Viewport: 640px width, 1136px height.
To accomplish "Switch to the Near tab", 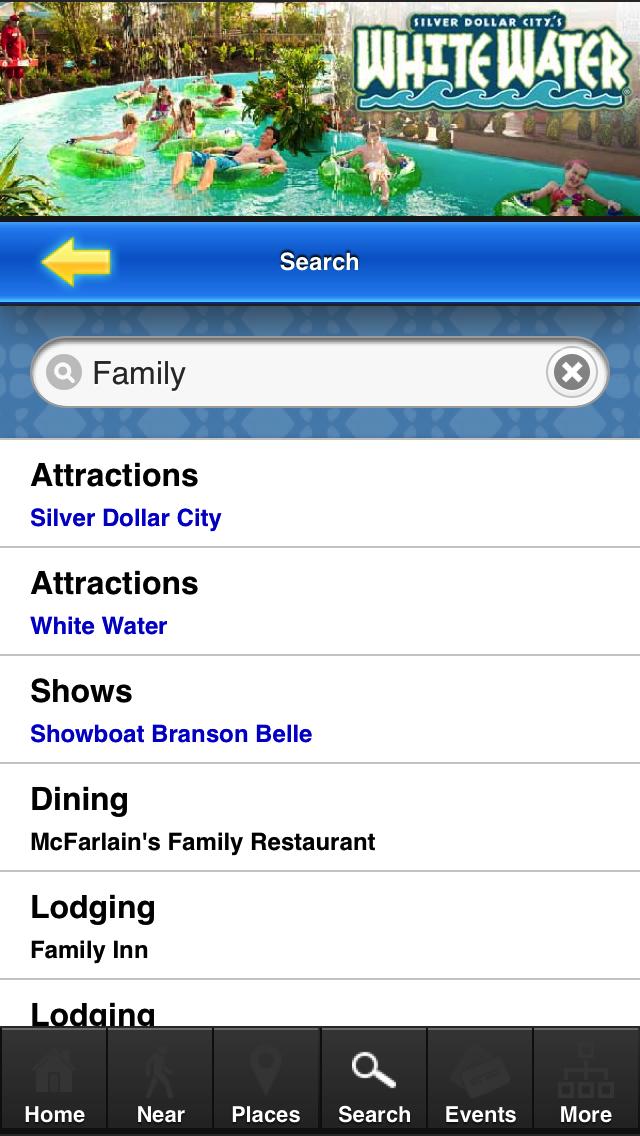I will click(160, 1082).
